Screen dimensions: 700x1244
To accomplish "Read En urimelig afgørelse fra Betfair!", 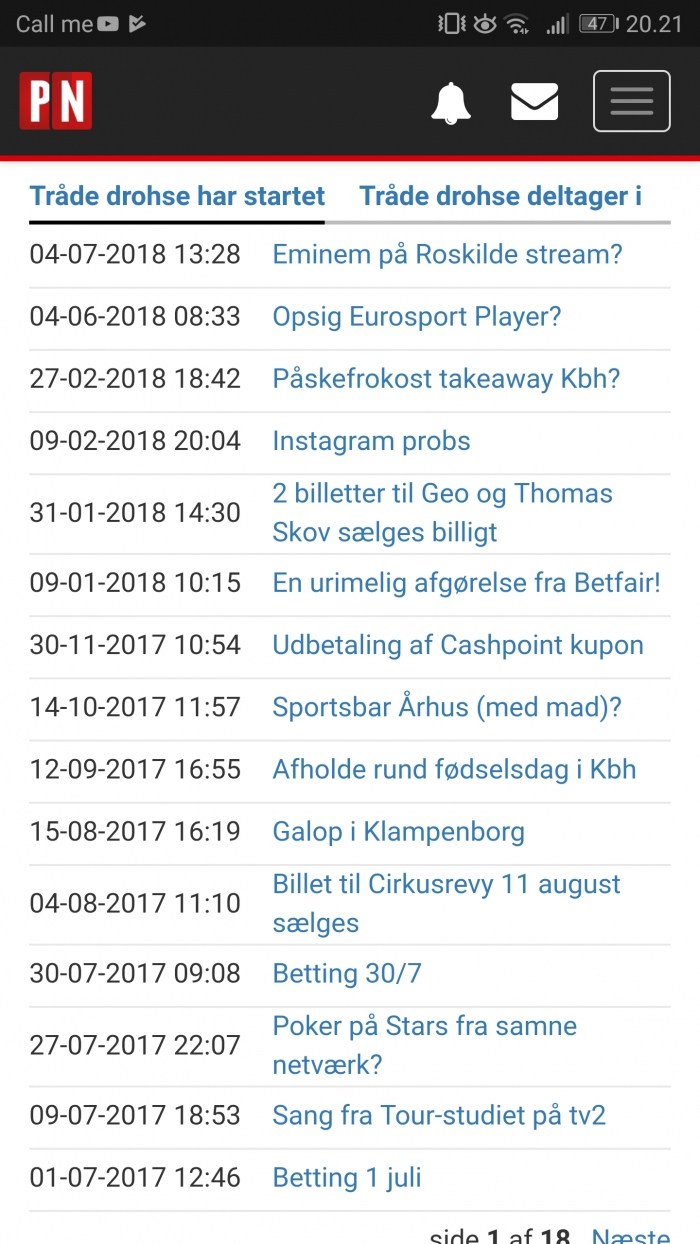I will pyautogui.click(x=466, y=582).
